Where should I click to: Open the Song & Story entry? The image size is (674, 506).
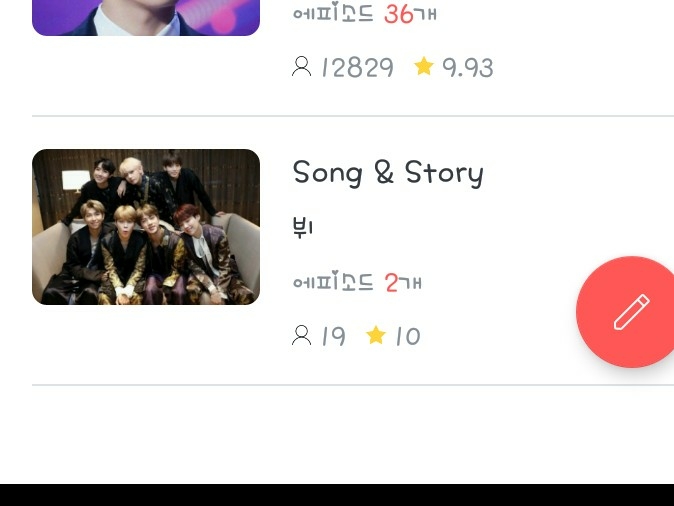coord(387,173)
